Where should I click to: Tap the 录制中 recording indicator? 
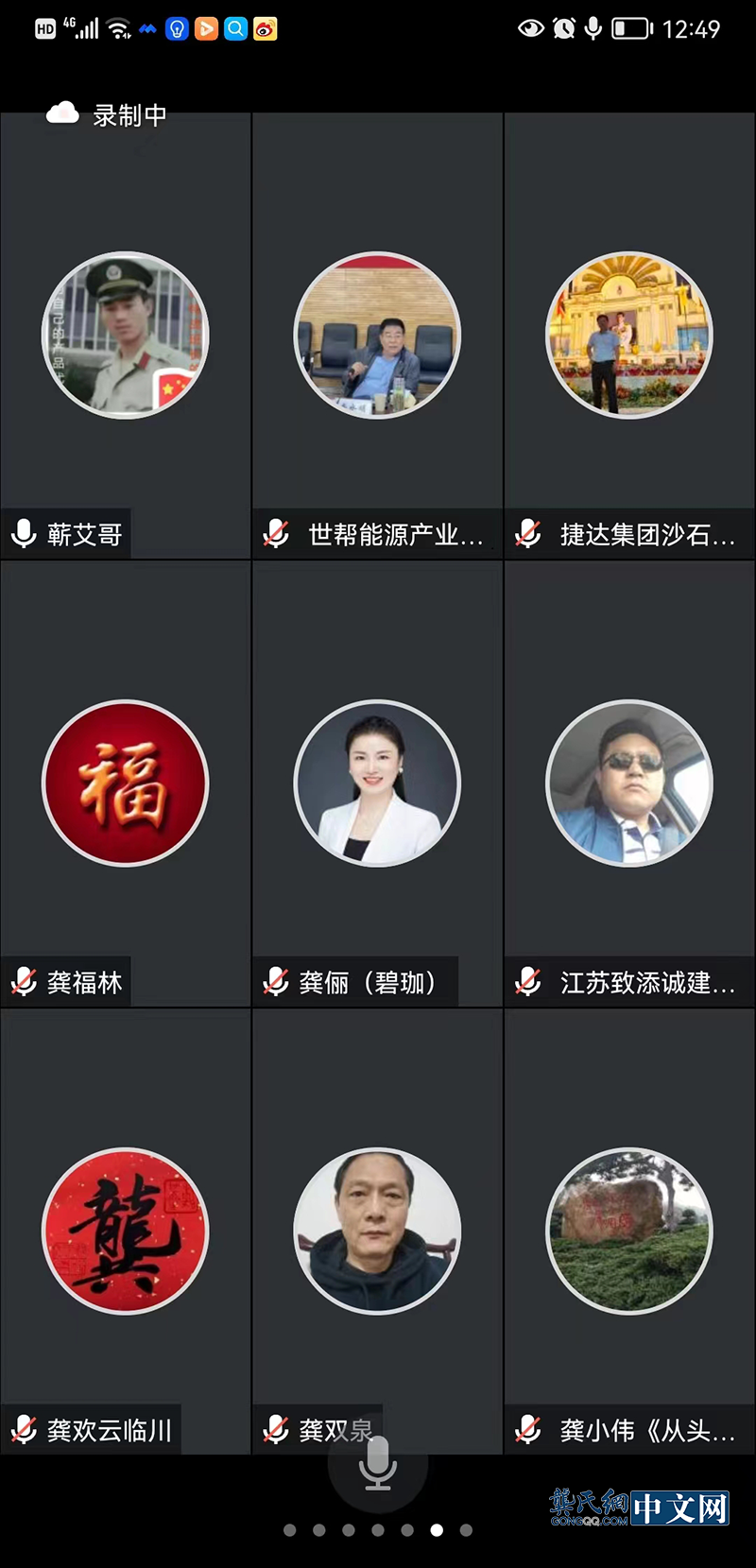coord(108,115)
